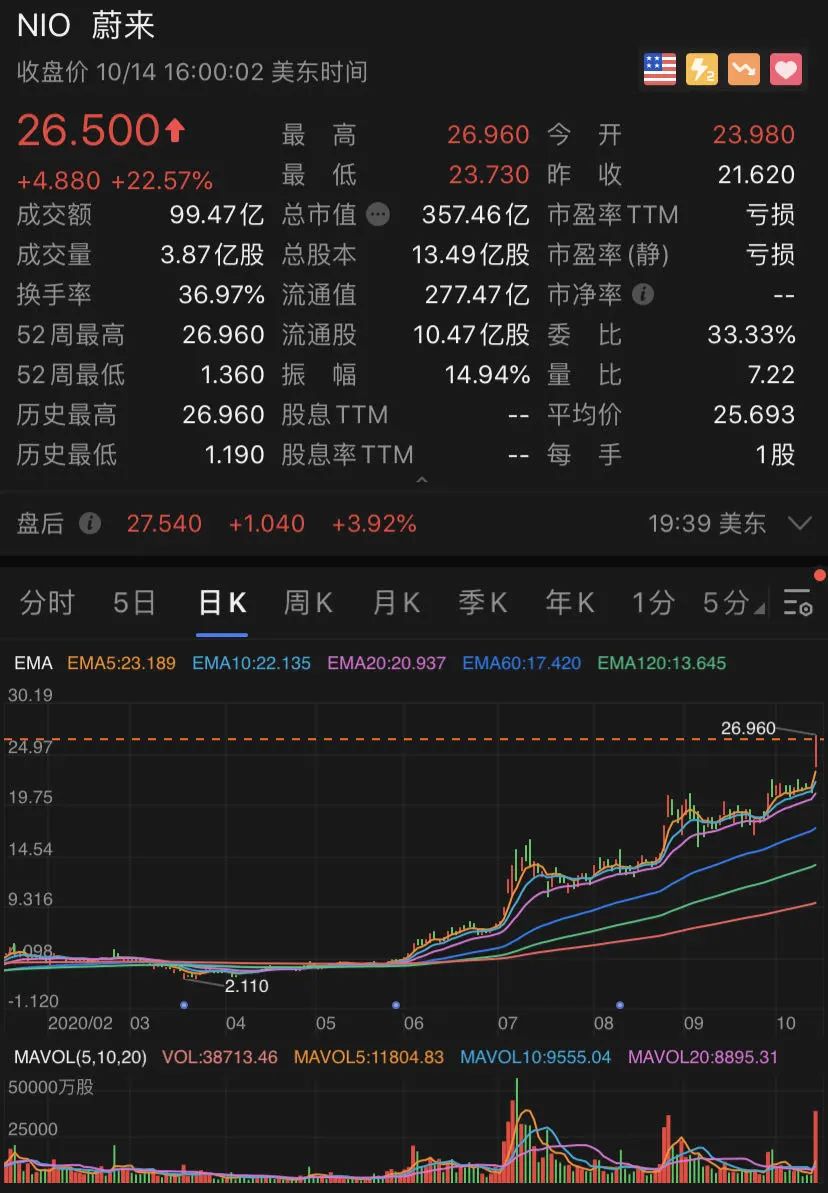Collapse the quote details panel
This screenshot has height=1193, width=828.
(422, 481)
